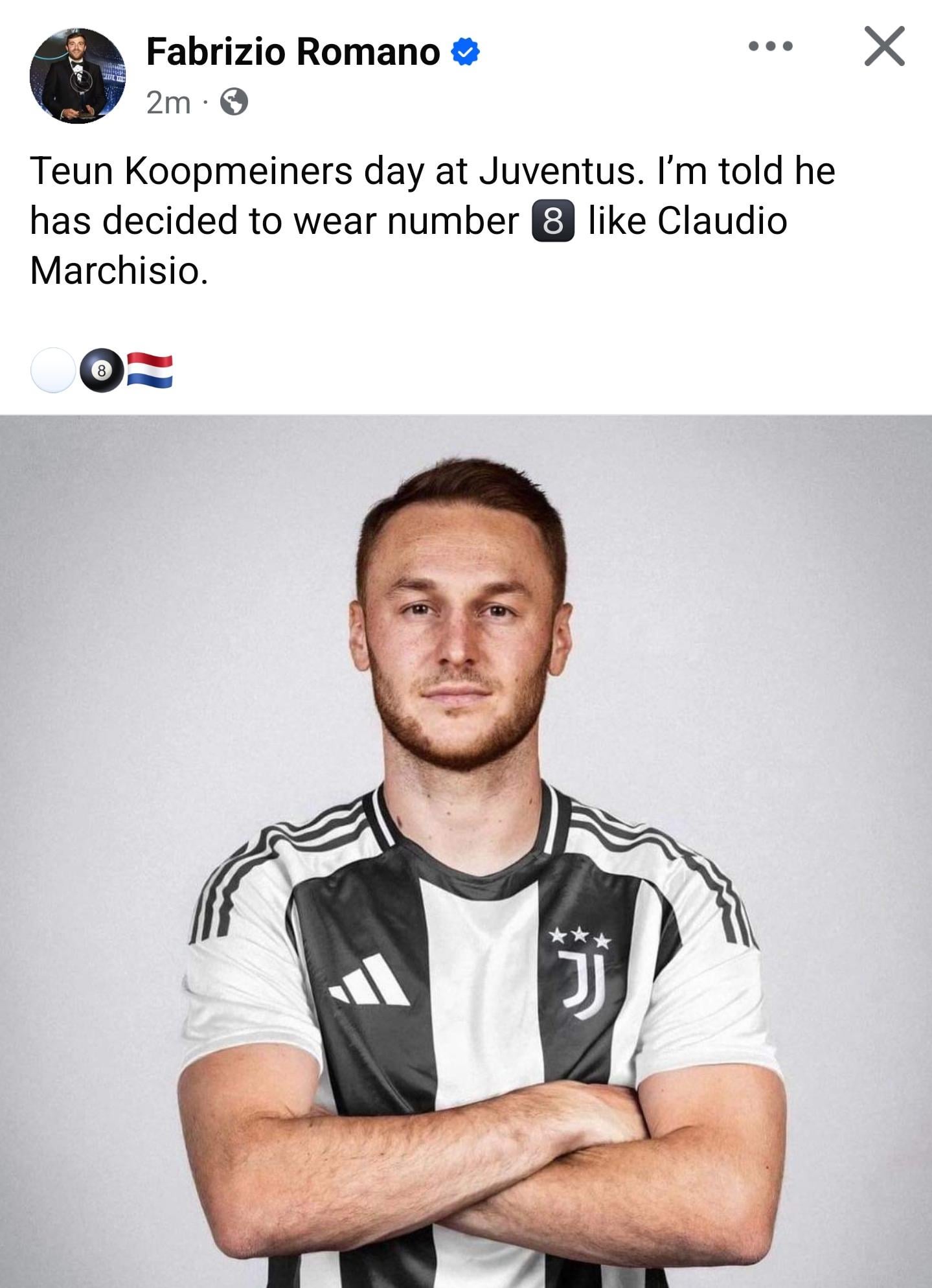Open Fabrizio Romano's profile picture
The image size is (932, 1288).
click(x=77, y=75)
